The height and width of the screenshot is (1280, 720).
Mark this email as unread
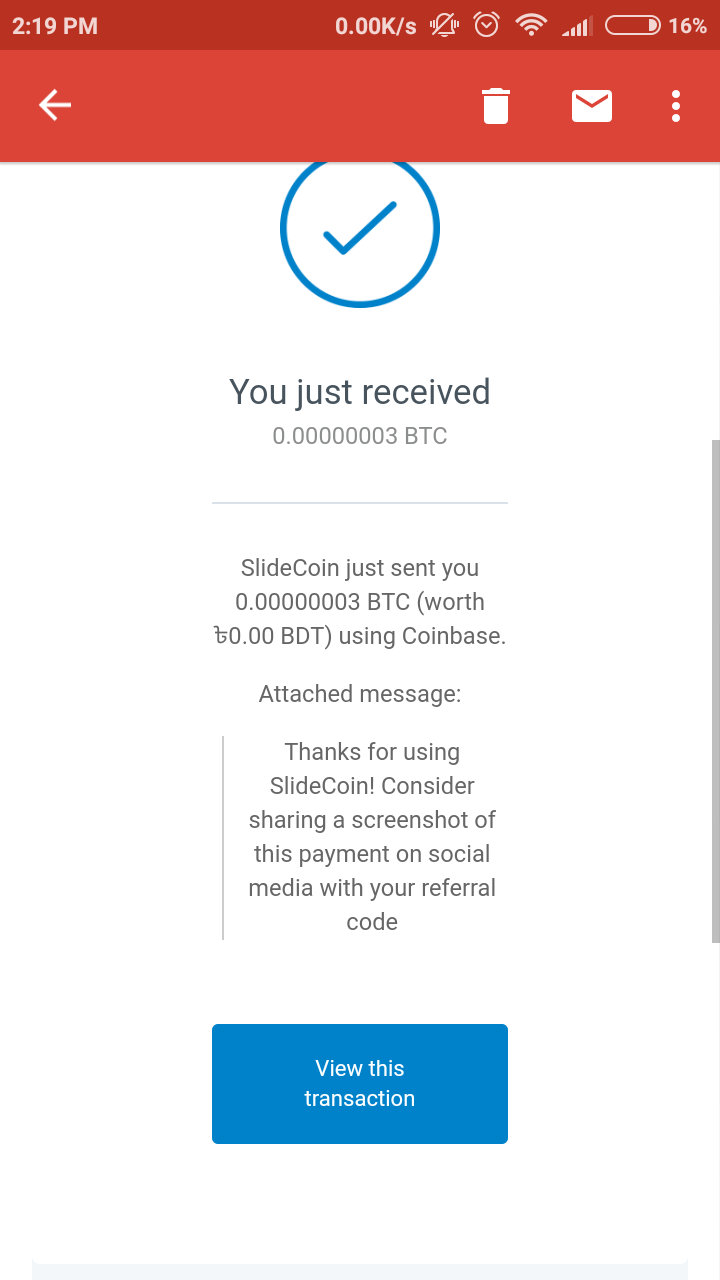pos(592,105)
